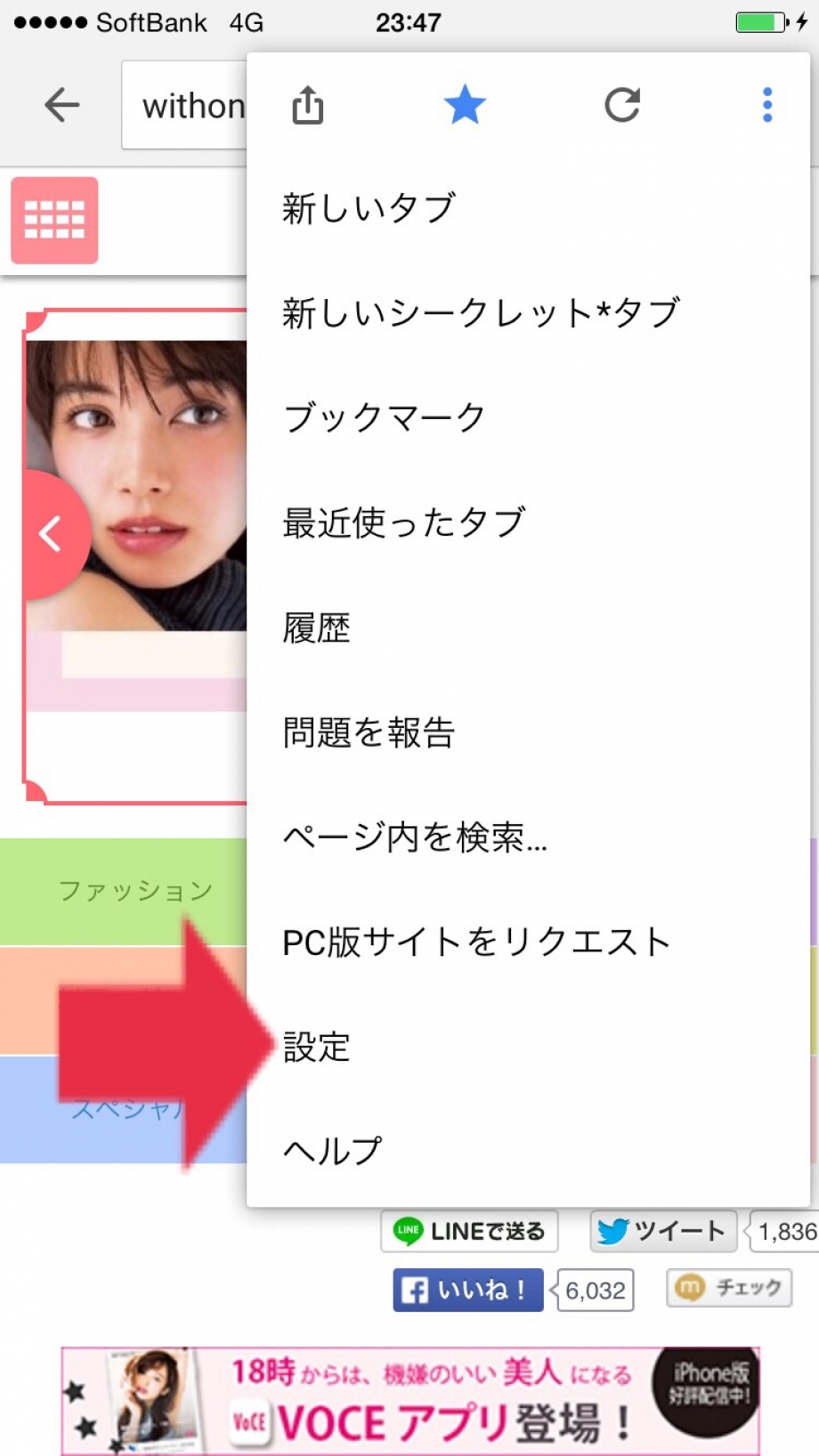Image resolution: width=819 pixels, height=1456 pixels.
Task: Open the VOCE アプリ banner
Action: pos(409,1401)
